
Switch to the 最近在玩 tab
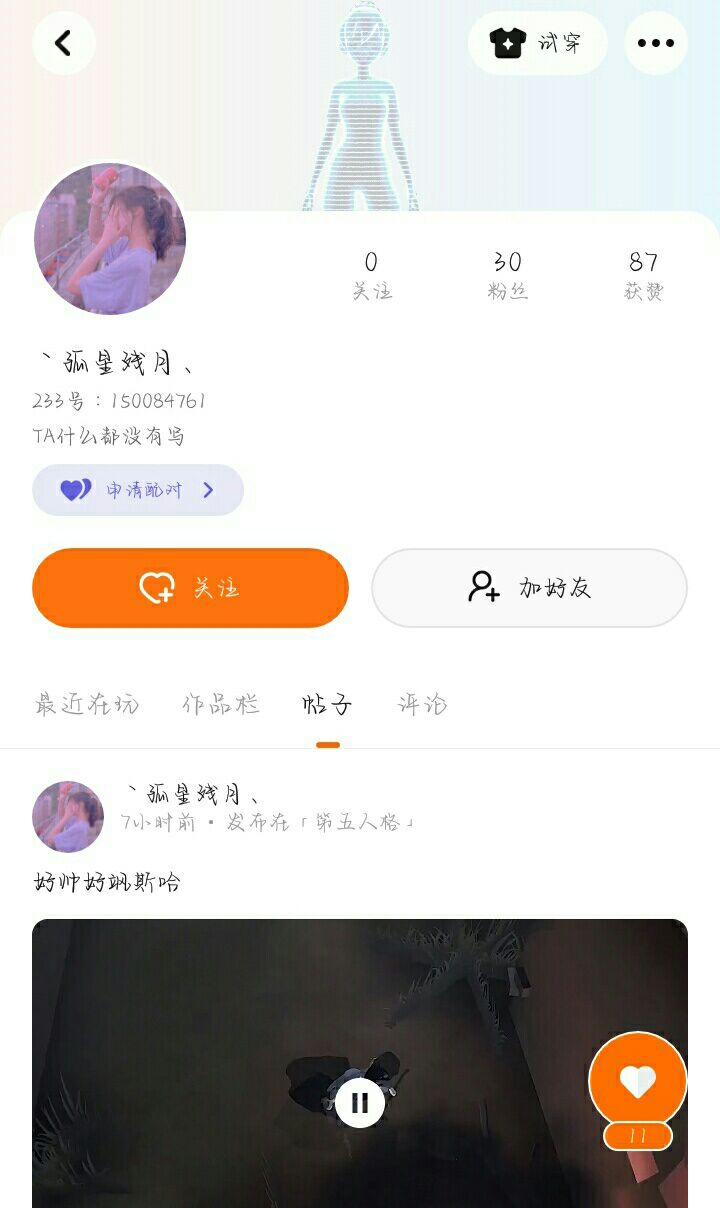pos(87,705)
